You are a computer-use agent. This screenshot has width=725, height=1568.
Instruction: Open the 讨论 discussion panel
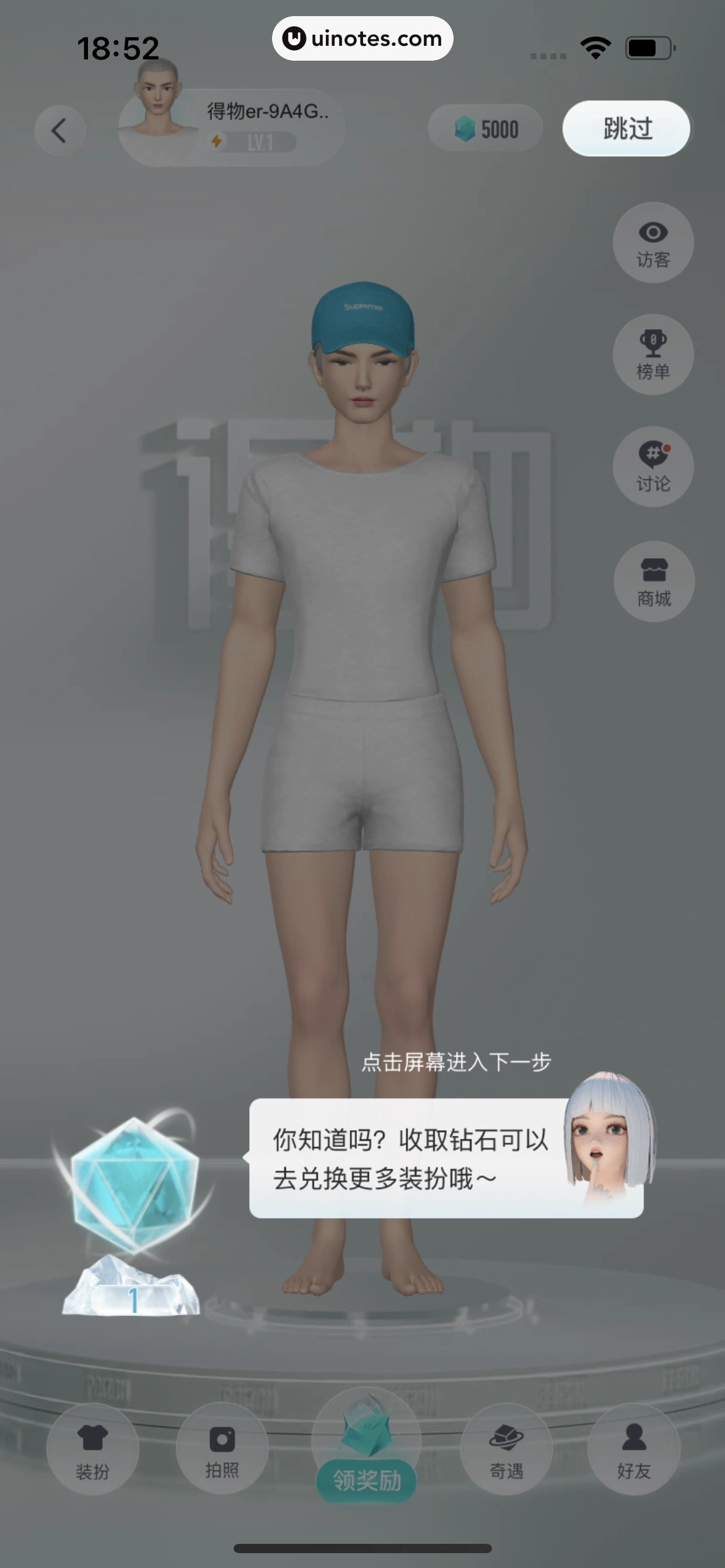point(652,468)
